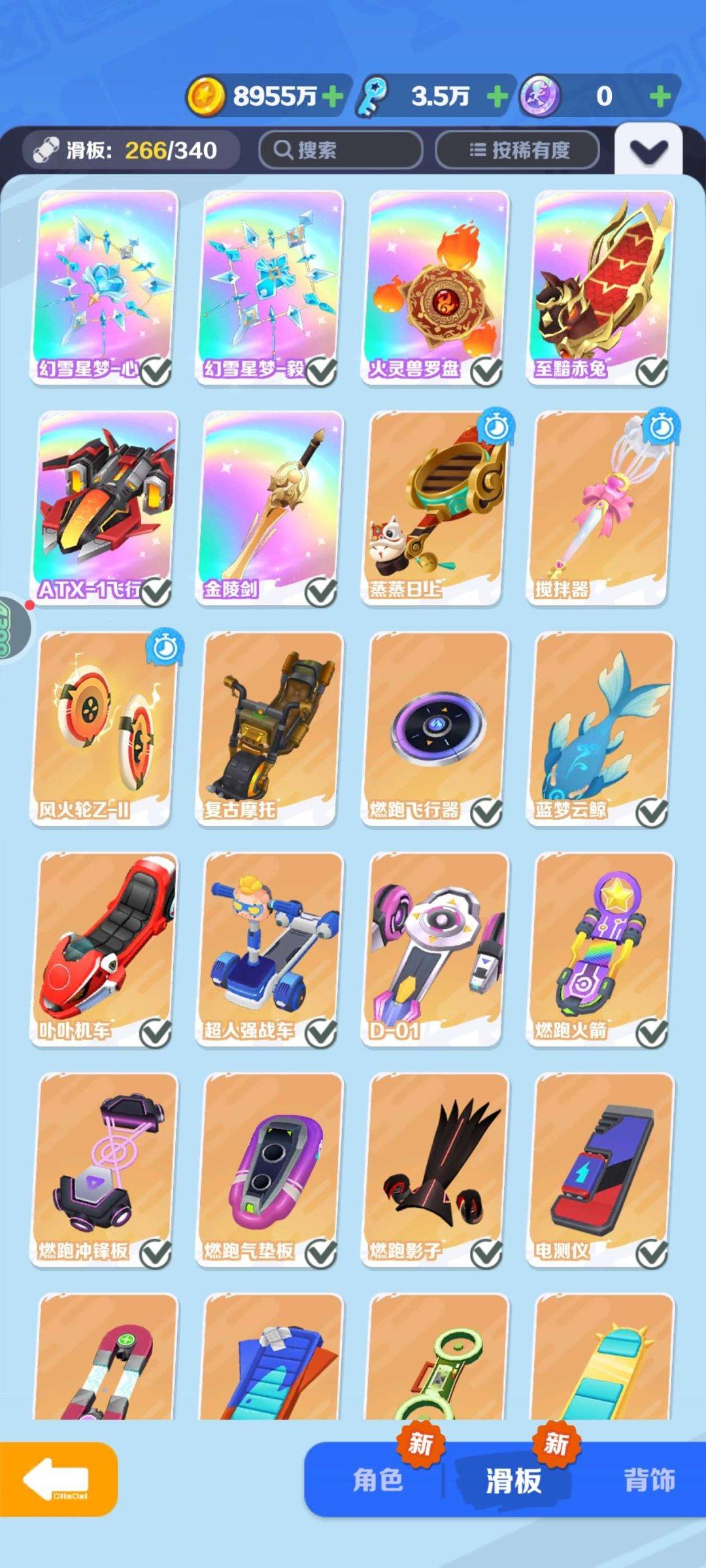Open the 至黯赤兔 skateboard card
The image size is (706, 1568).
tap(601, 287)
